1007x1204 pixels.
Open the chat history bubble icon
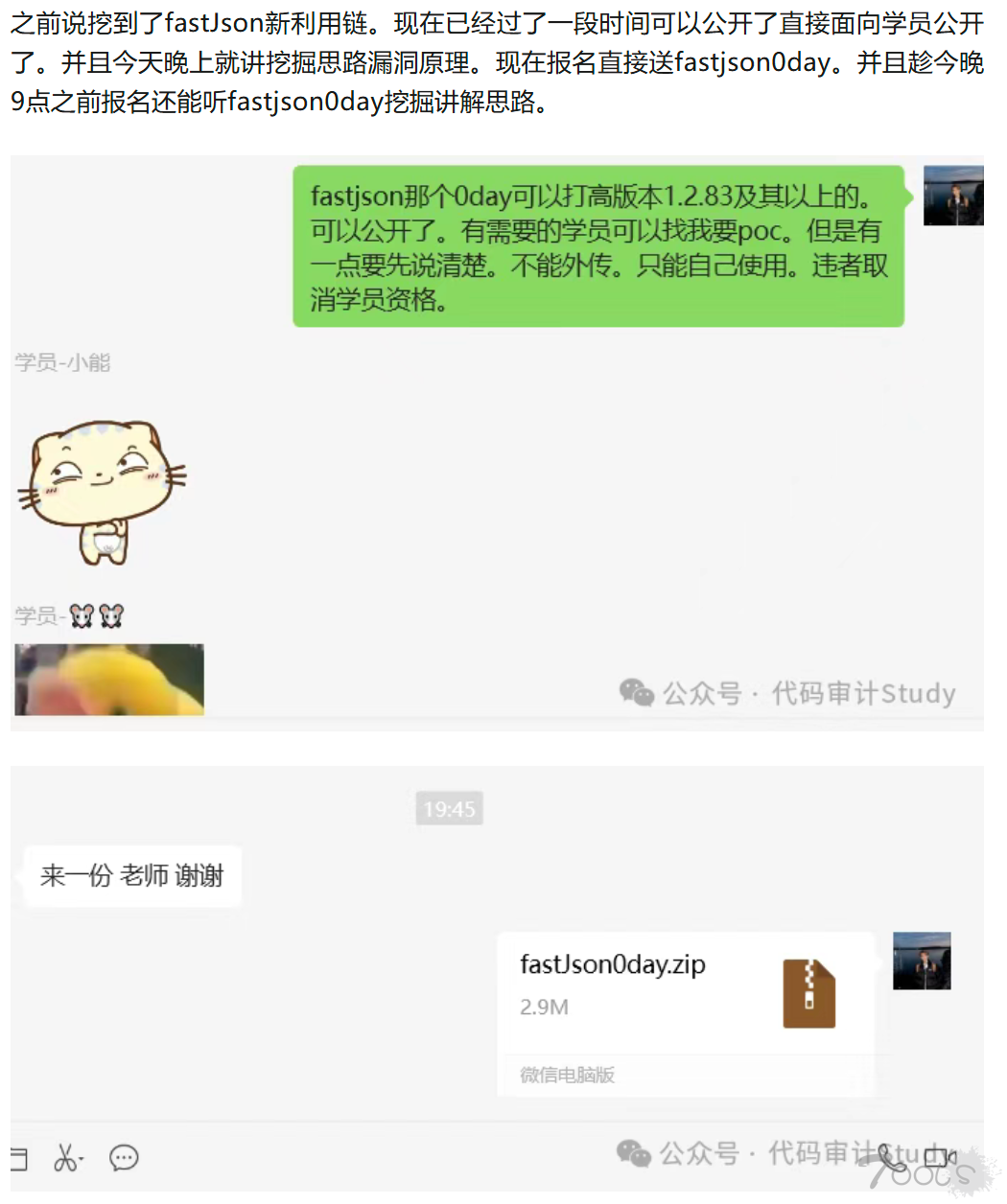[x=122, y=1158]
